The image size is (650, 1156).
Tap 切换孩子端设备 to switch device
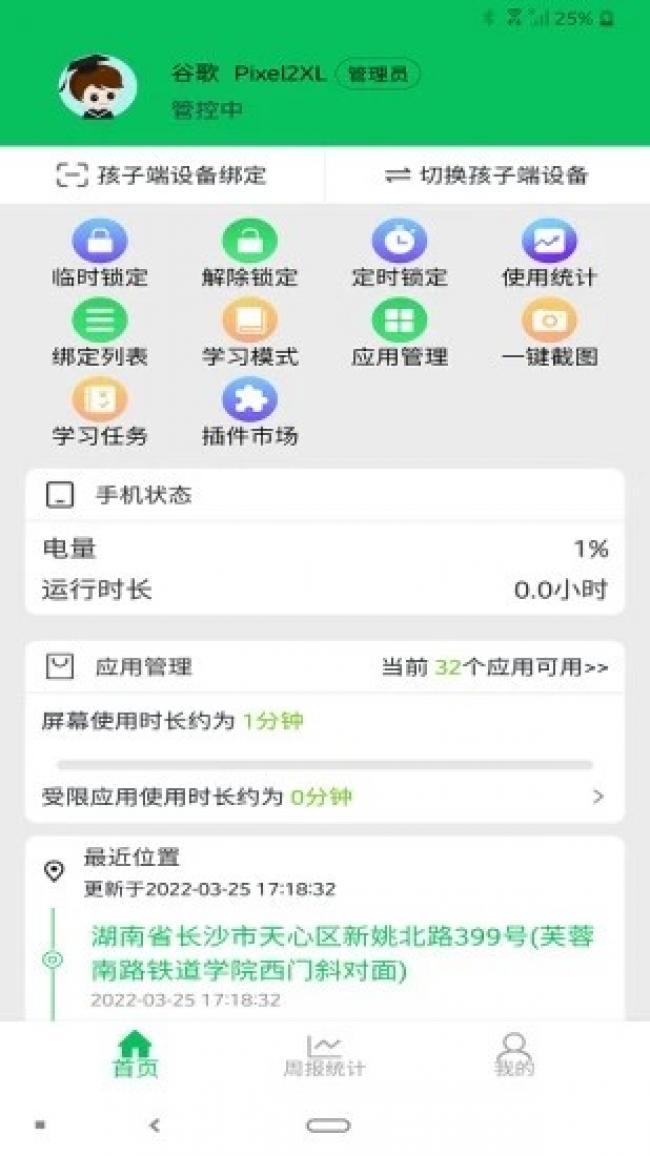pyautogui.click(x=487, y=176)
